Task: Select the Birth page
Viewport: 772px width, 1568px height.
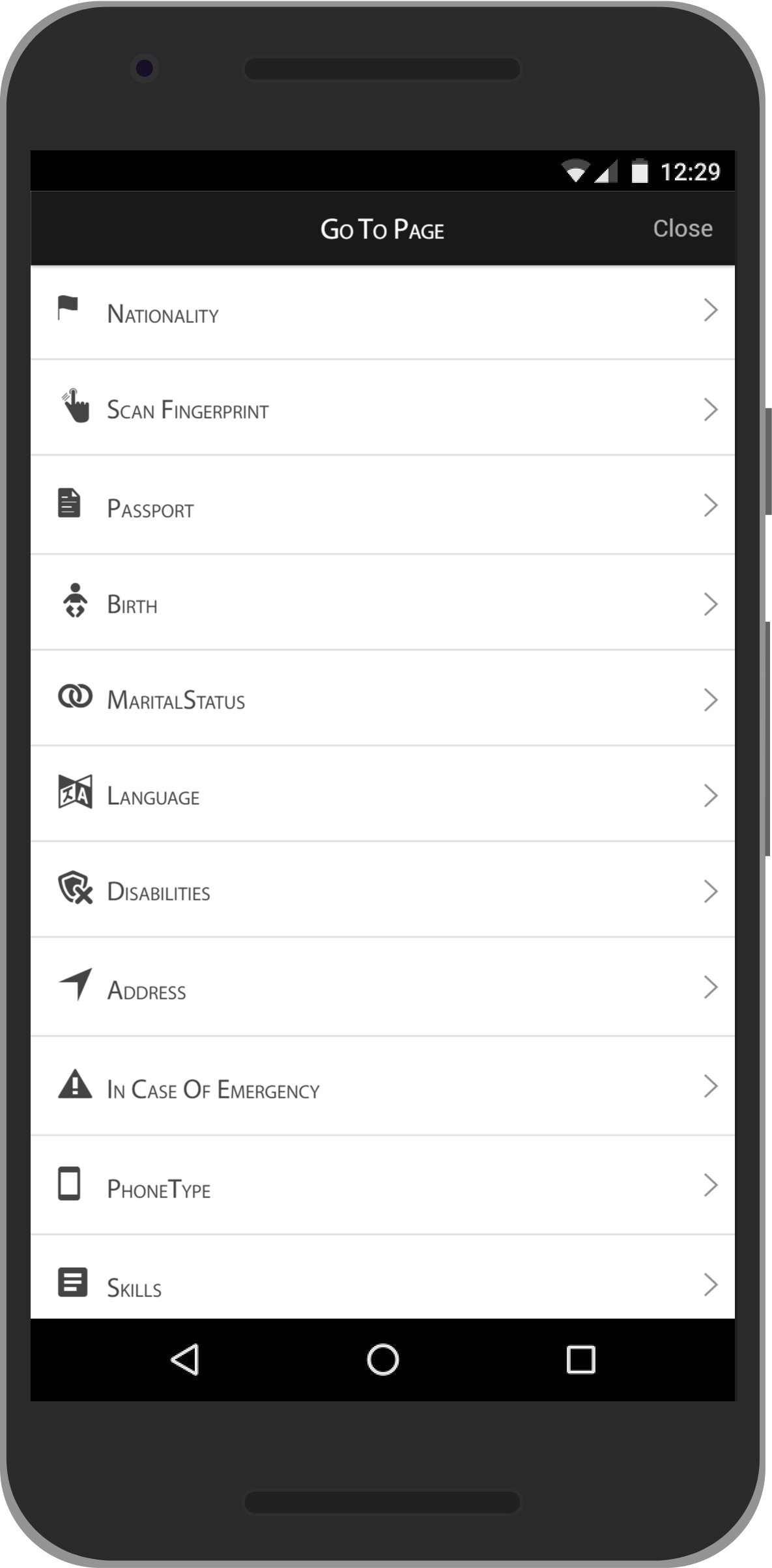Action: (382, 604)
